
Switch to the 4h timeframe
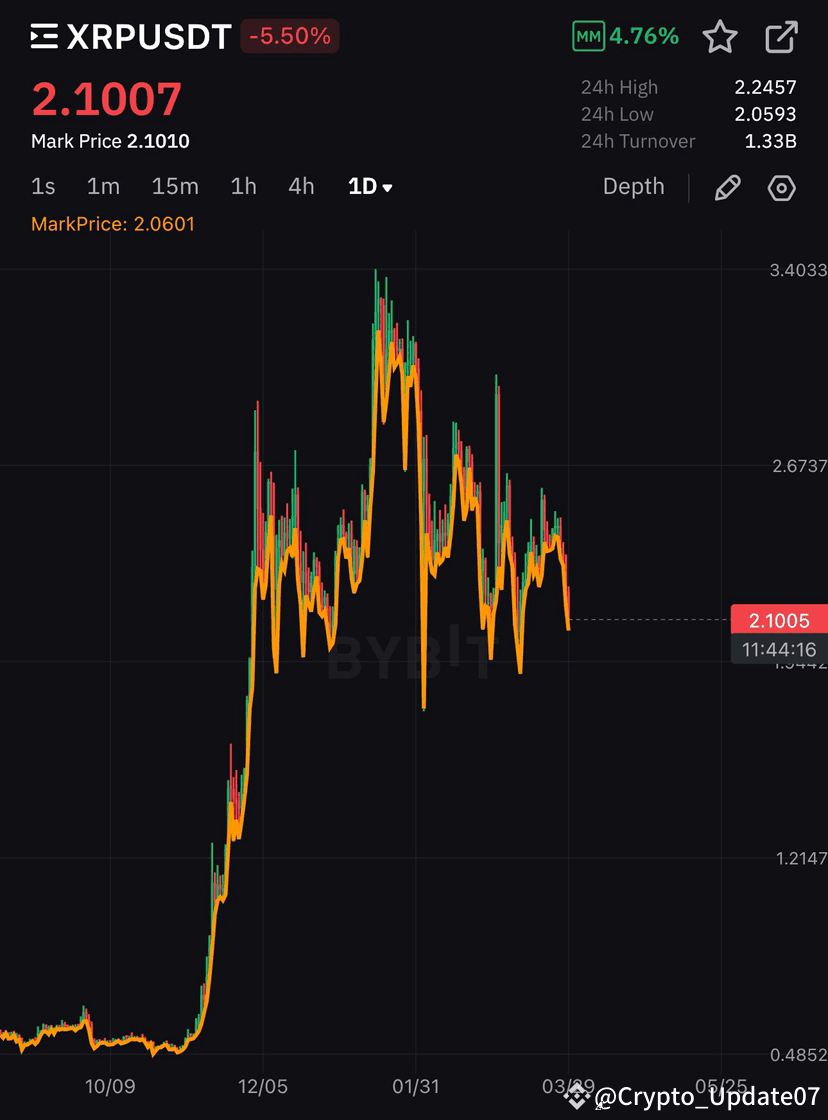(x=300, y=187)
